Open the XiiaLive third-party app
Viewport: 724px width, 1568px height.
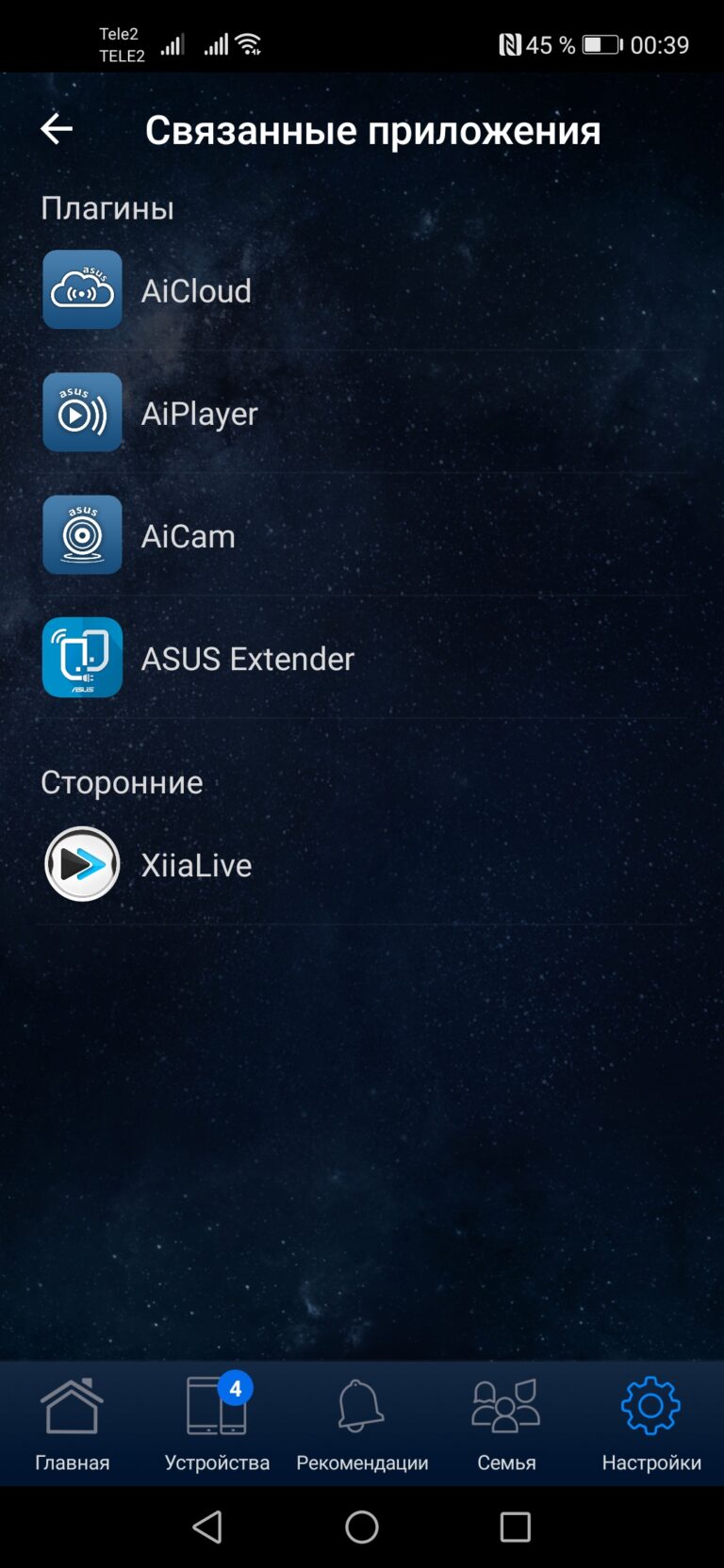click(x=362, y=864)
